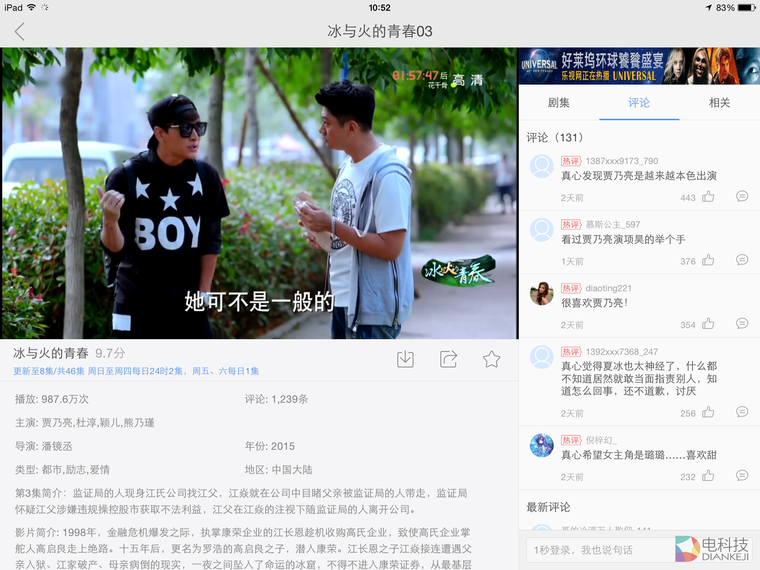Add the show to favorites with star

click(491, 359)
